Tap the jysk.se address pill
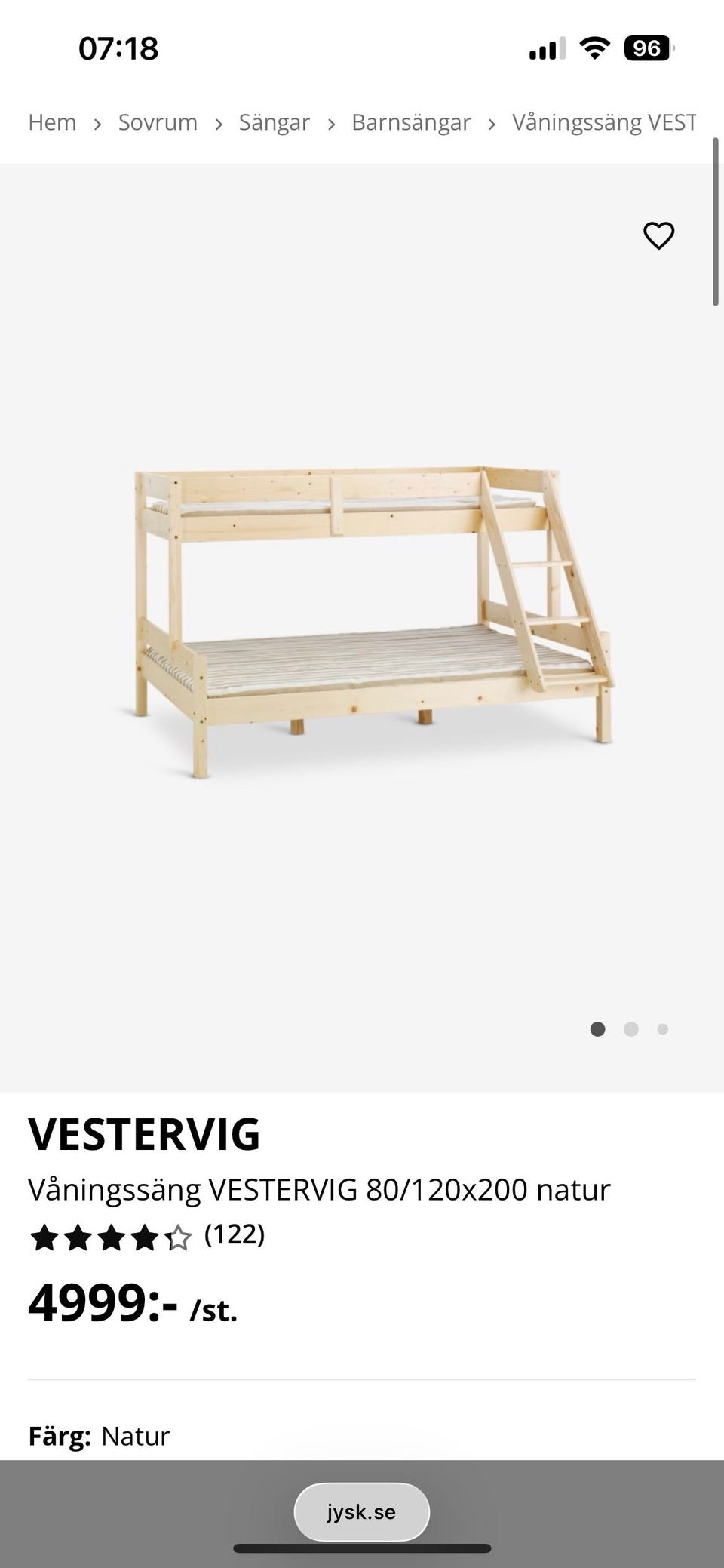The height and width of the screenshot is (1568, 724). pyautogui.click(x=362, y=1511)
